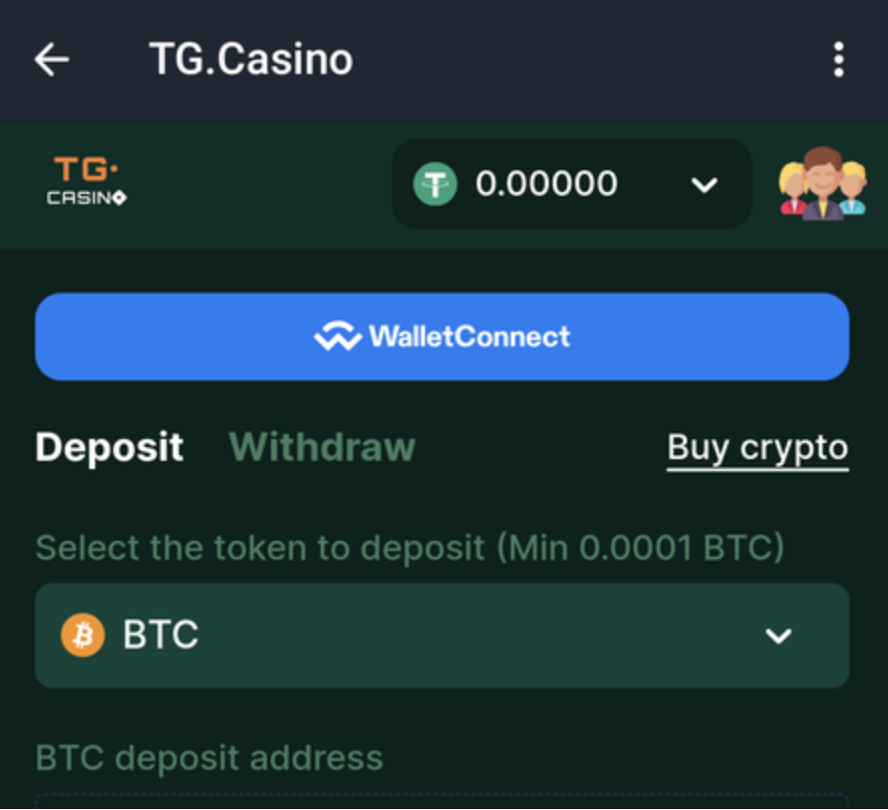Tap the TG Casino home logo
Viewport: 888px width, 810px height.
coord(87,182)
